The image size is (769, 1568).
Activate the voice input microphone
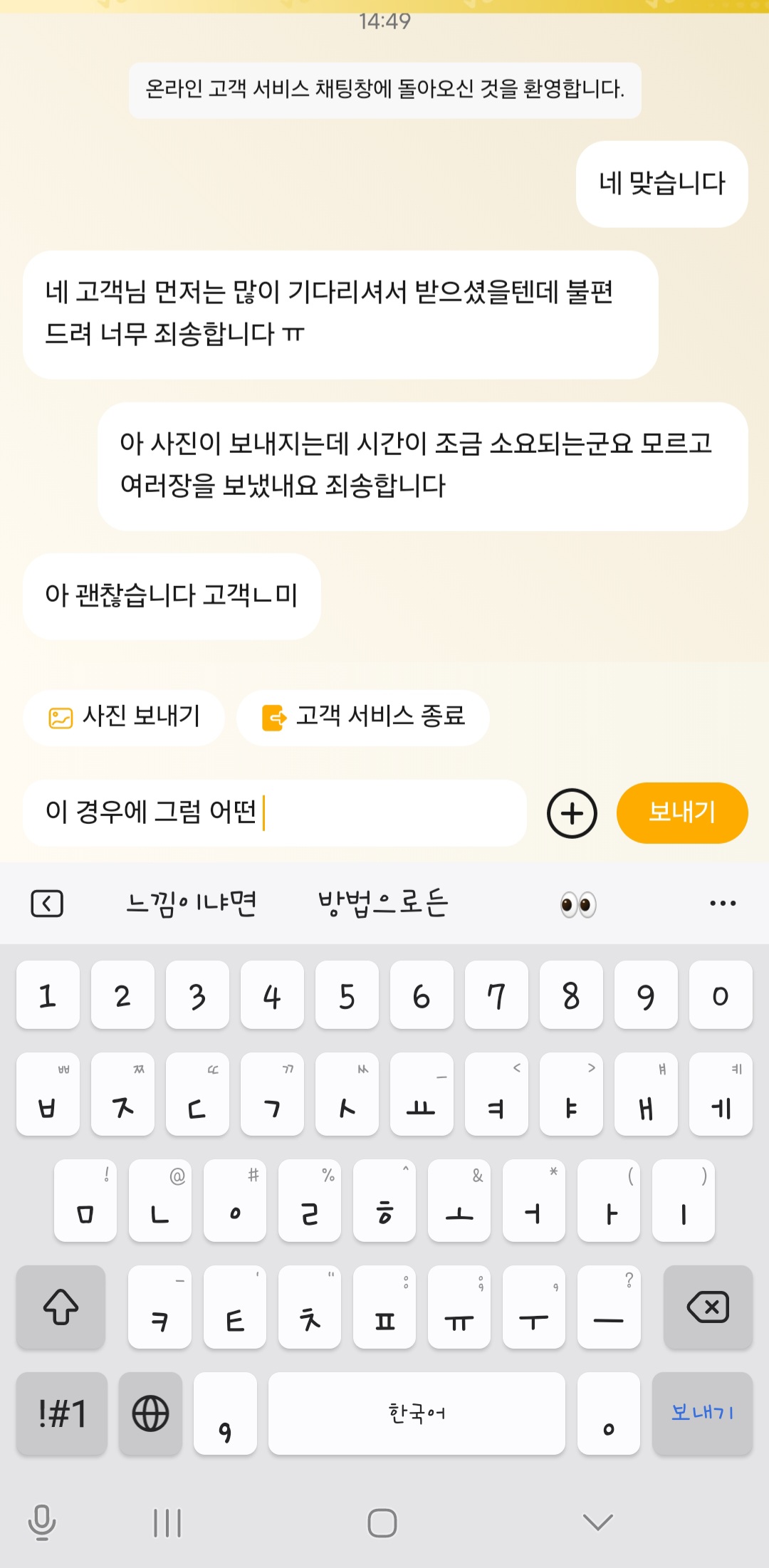[x=41, y=1522]
